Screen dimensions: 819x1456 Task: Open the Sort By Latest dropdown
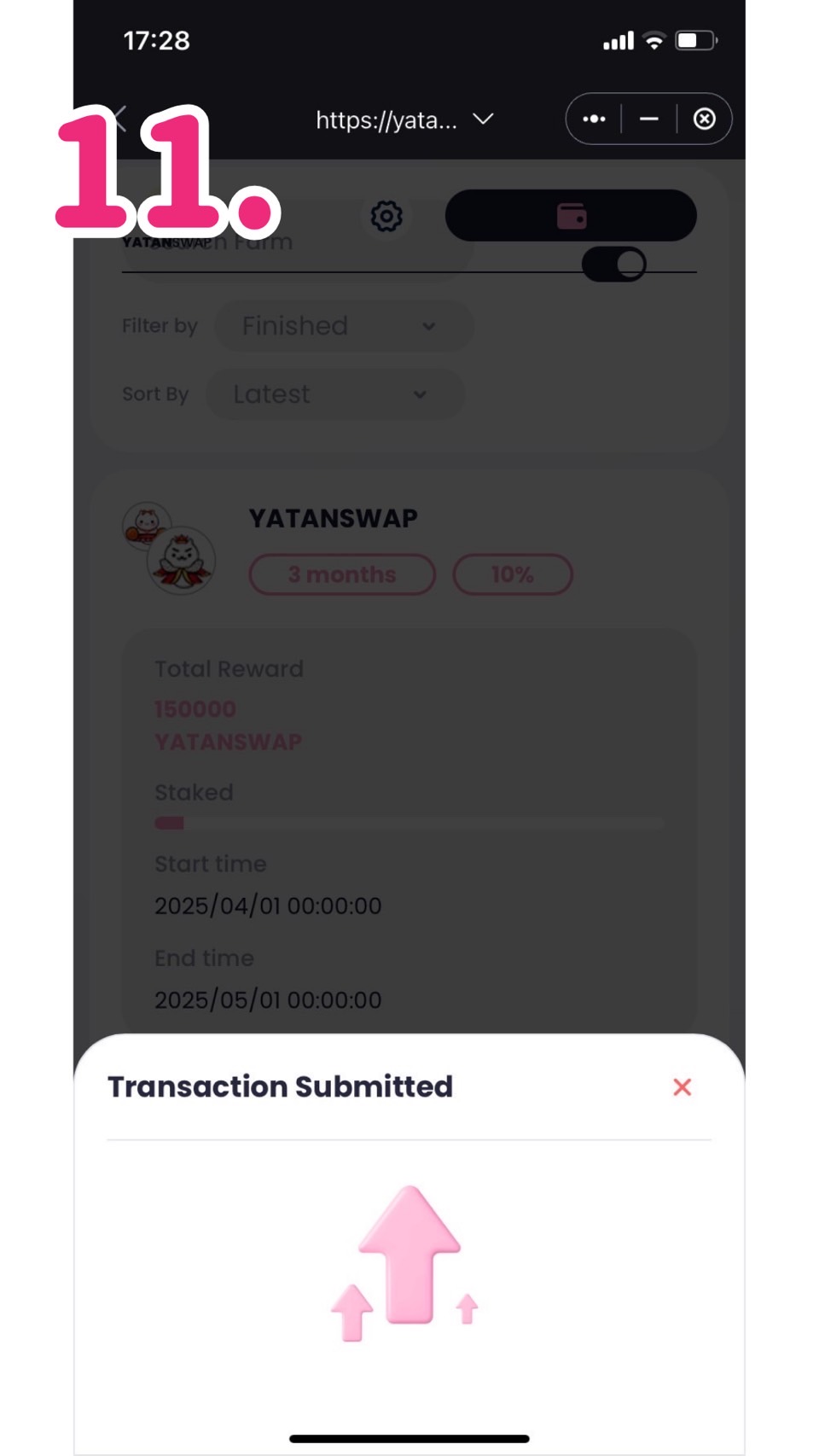pyautogui.click(x=334, y=393)
